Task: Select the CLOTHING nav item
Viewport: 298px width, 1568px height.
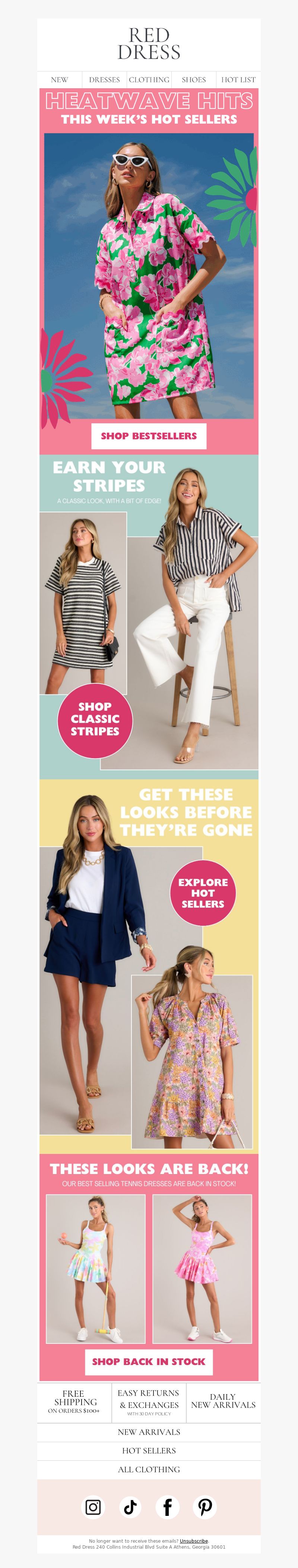Action: [149, 80]
